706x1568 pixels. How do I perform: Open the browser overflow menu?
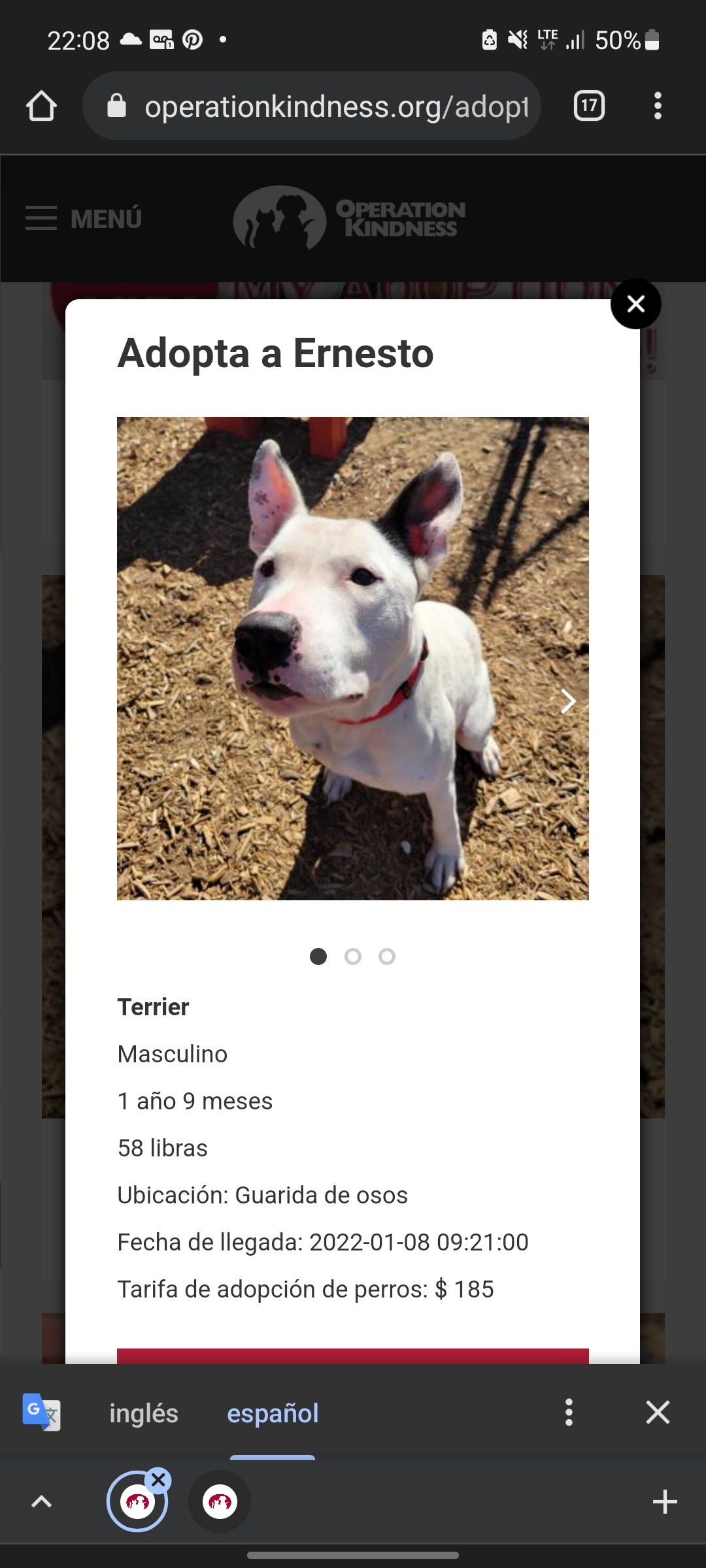[x=658, y=106]
